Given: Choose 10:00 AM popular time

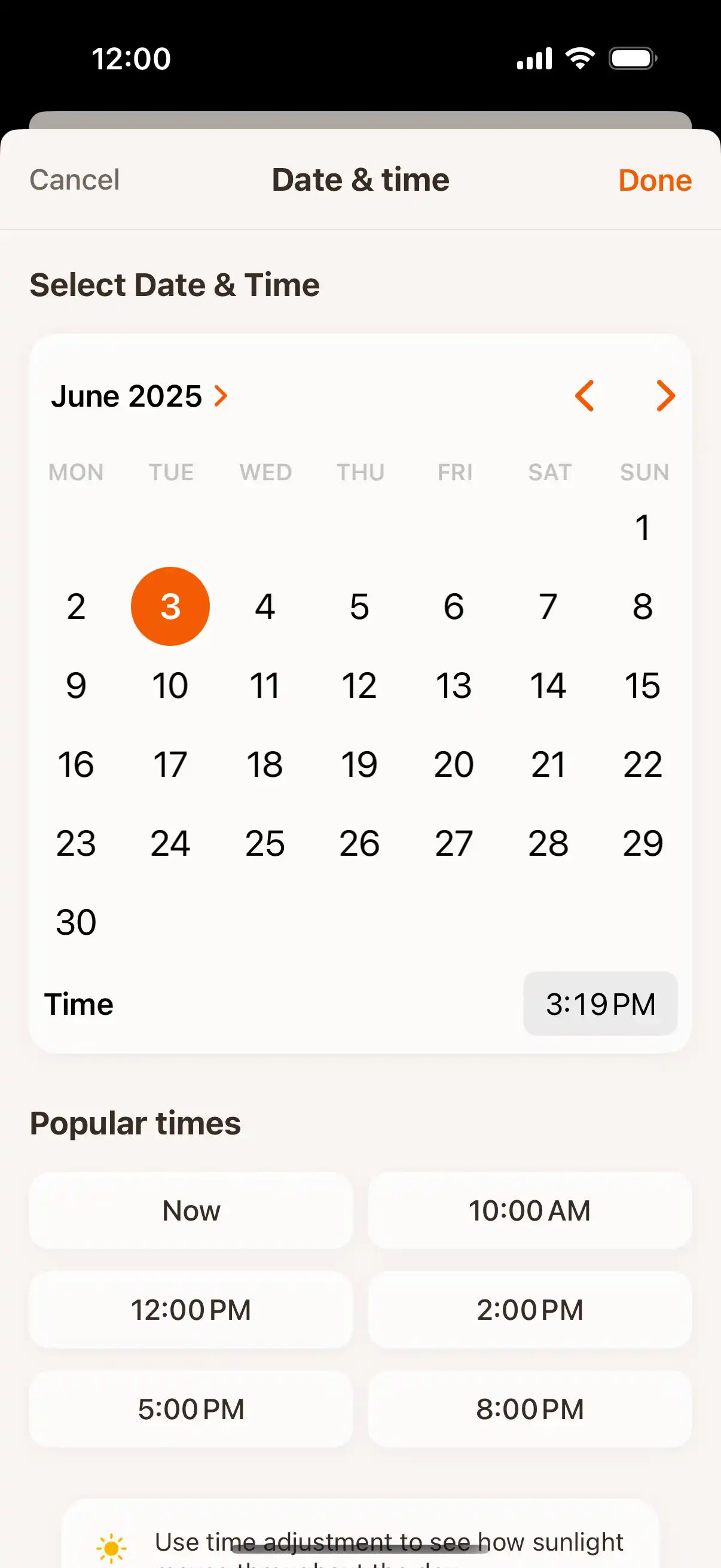Looking at the screenshot, I should [529, 1210].
